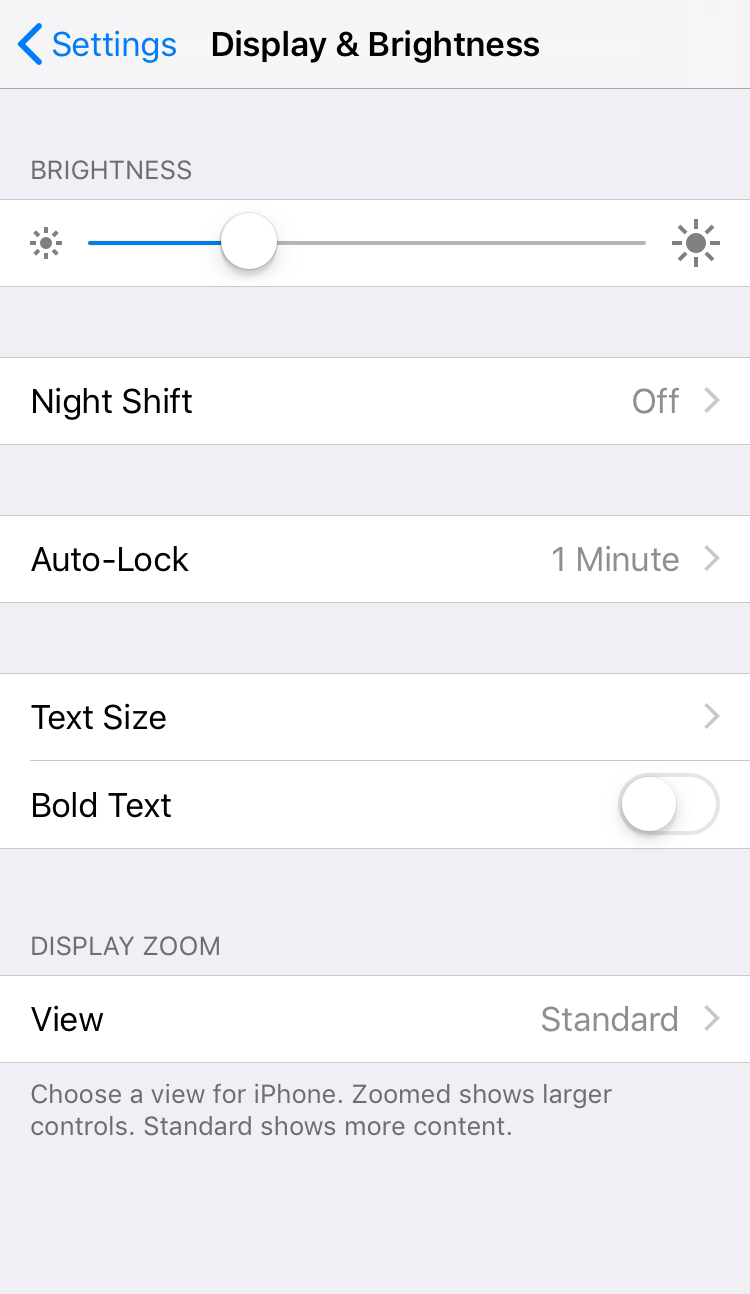Tap the chevron next to Night Shift
Image resolution: width=750 pixels, height=1294 pixels.
(x=712, y=401)
